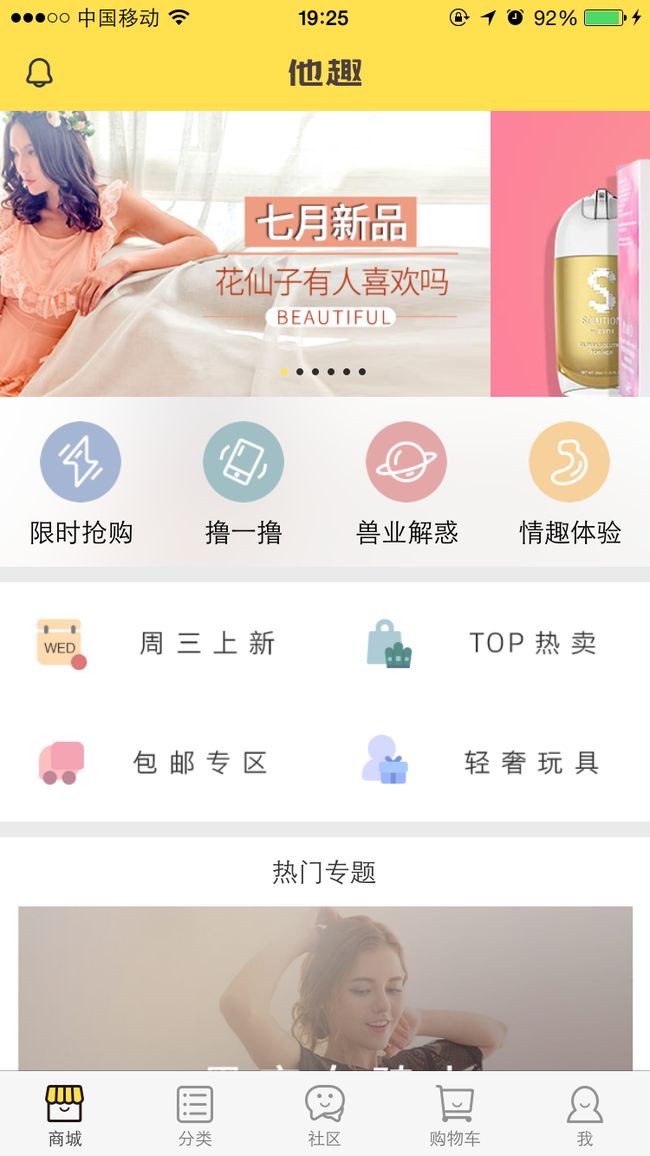
Task: Switch to the 社区 tab
Action: click(325, 1115)
